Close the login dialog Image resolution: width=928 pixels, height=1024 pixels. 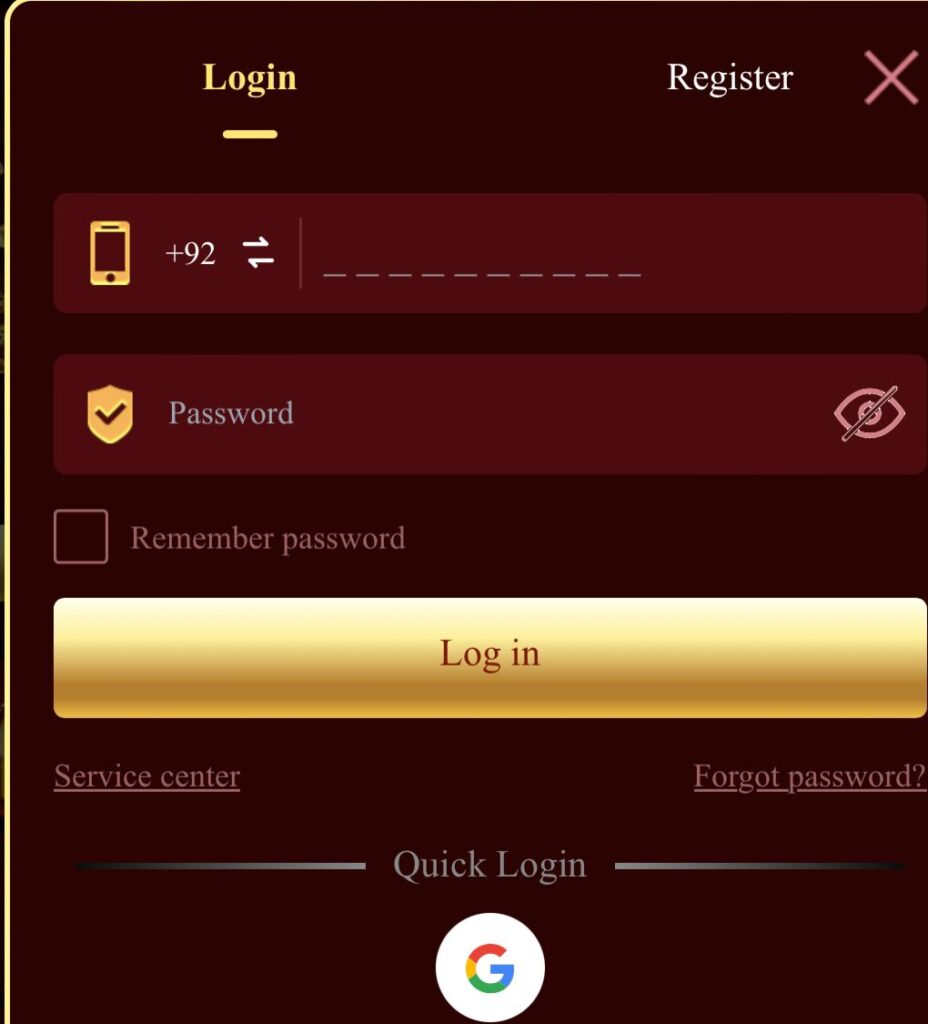[890, 78]
